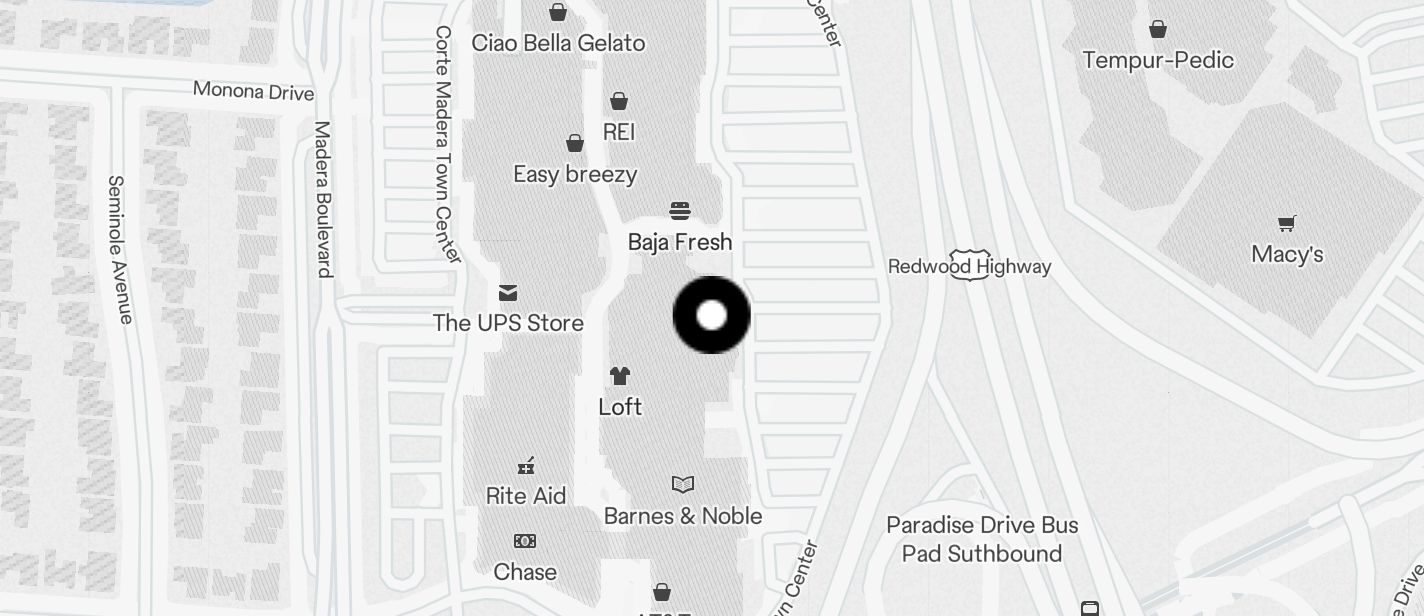Tap the Loft clothing store marker
Viewport: 1424px width, 616px height.
[x=620, y=377]
